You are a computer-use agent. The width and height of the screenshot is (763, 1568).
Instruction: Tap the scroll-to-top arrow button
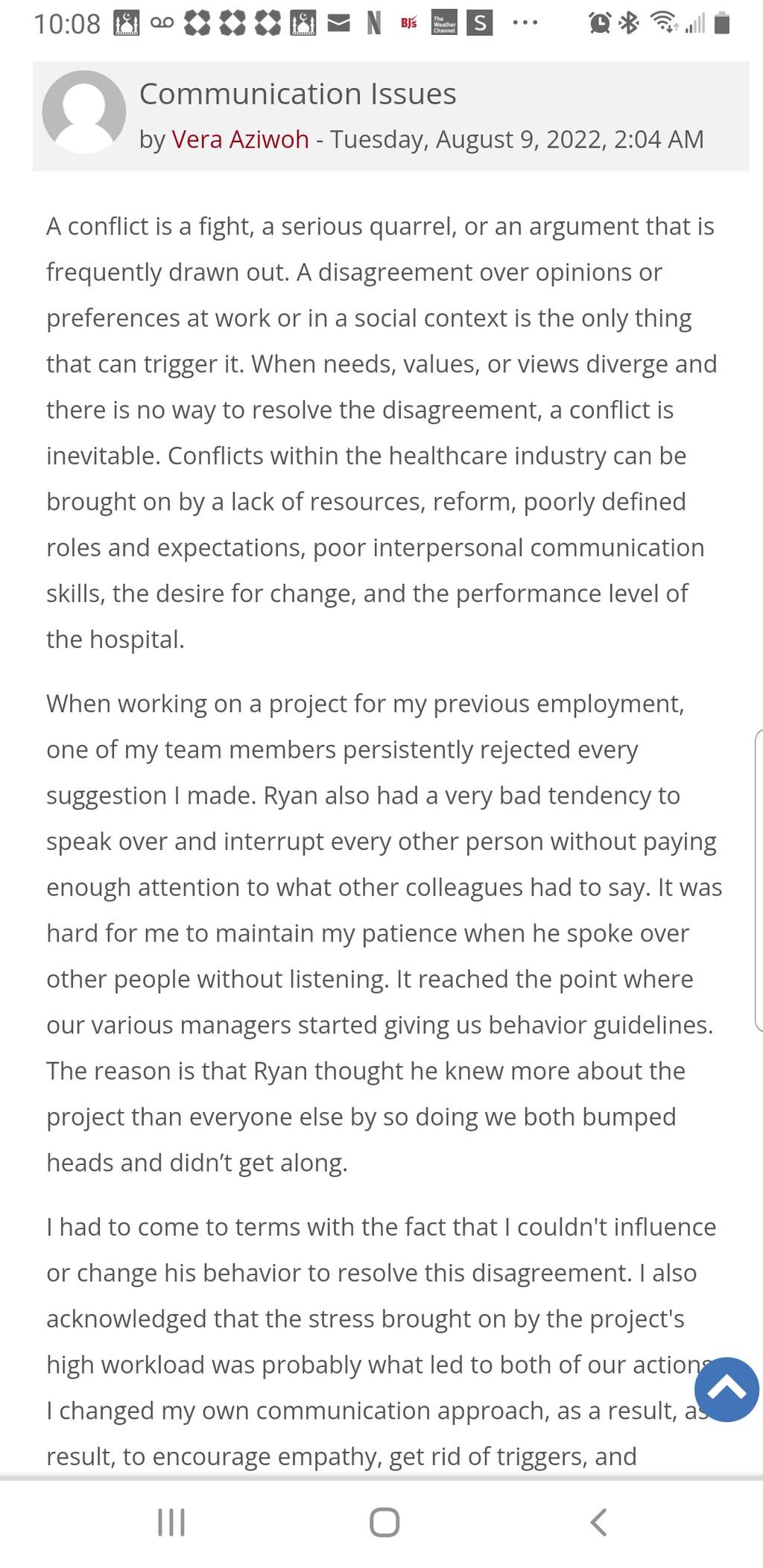[x=726, y=1389]
